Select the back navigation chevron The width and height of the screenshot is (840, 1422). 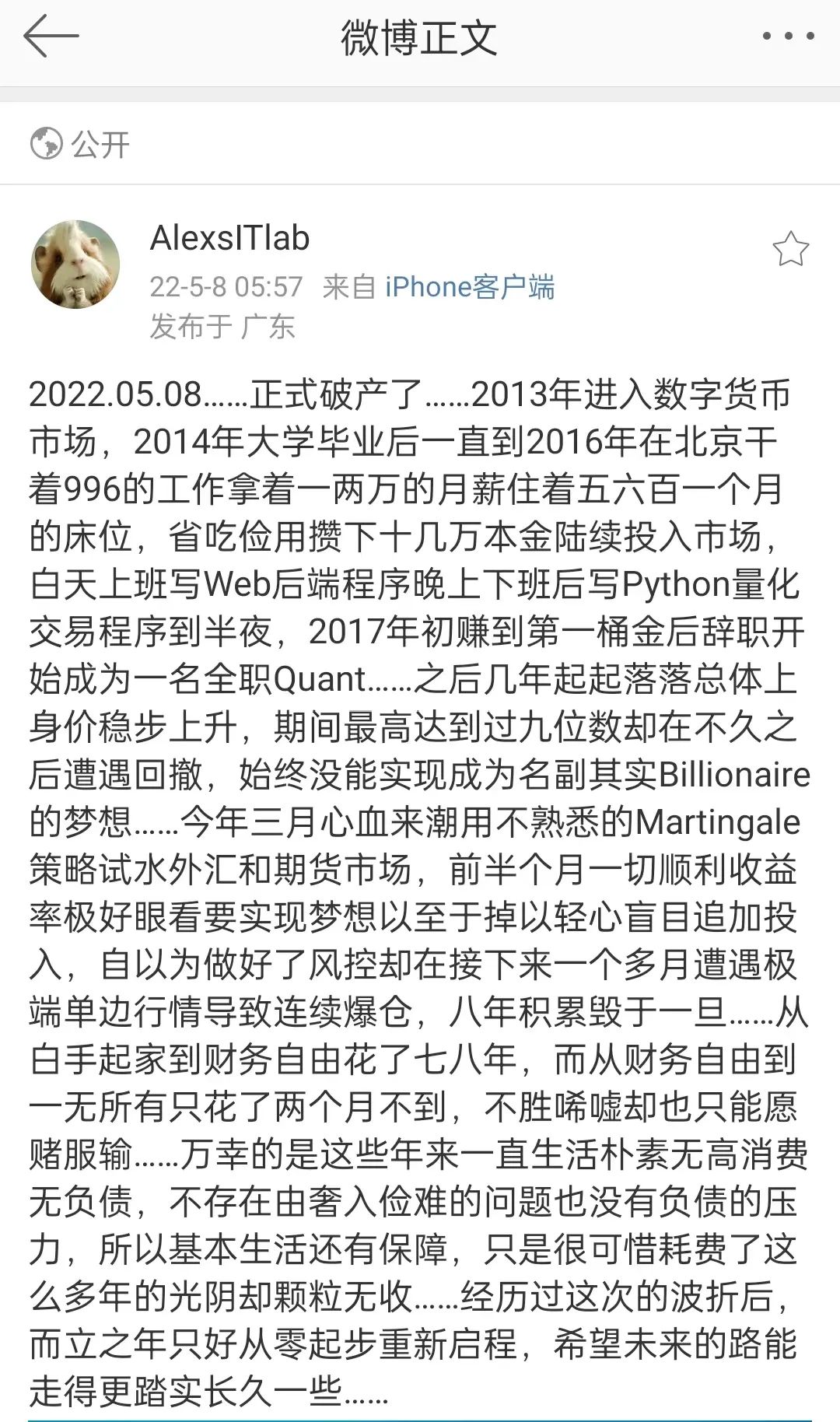click(x=51, y=37)
